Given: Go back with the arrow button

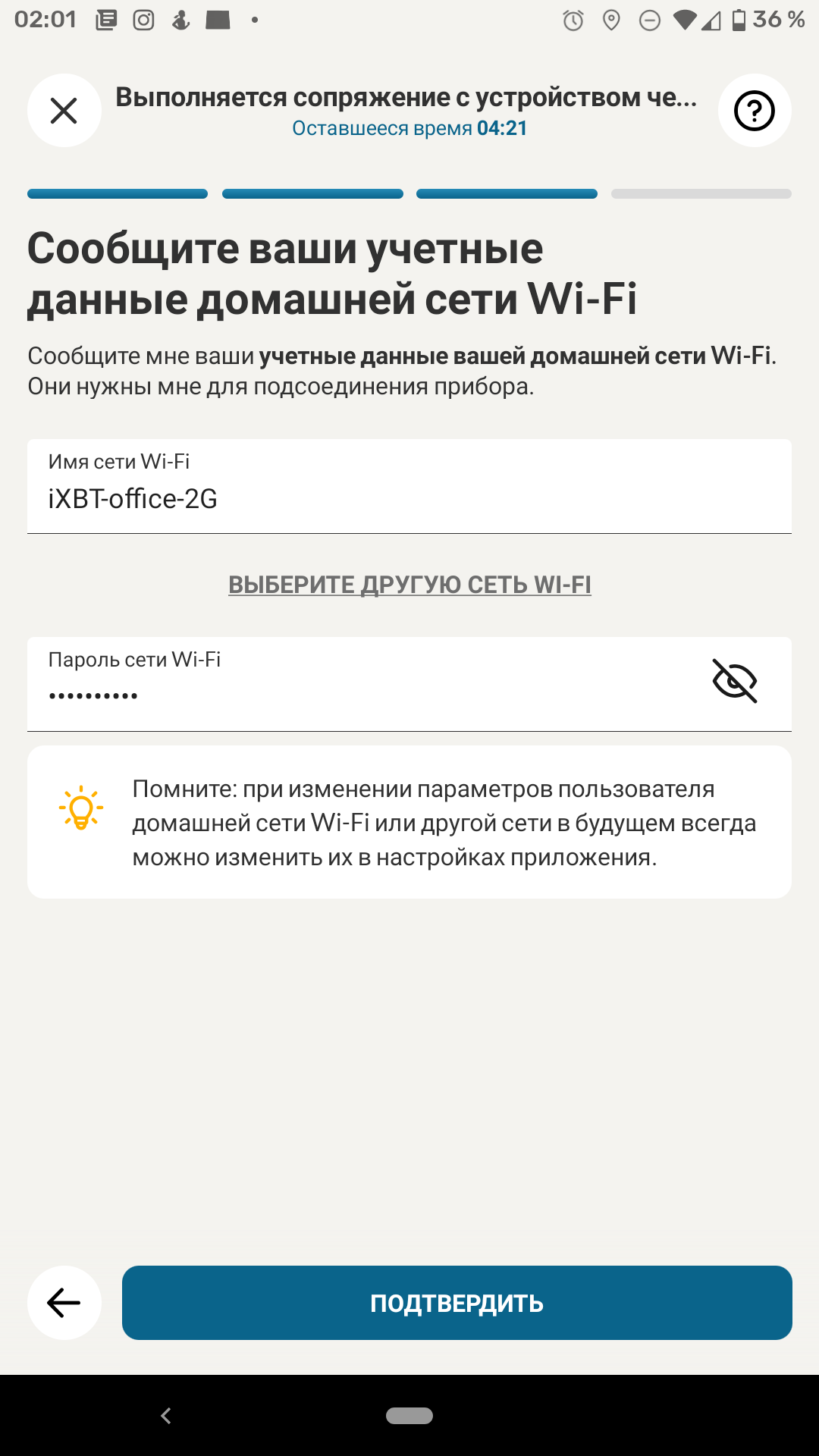Looking at the screenshot, I should pyautogui.click(x=64, y=1303).
